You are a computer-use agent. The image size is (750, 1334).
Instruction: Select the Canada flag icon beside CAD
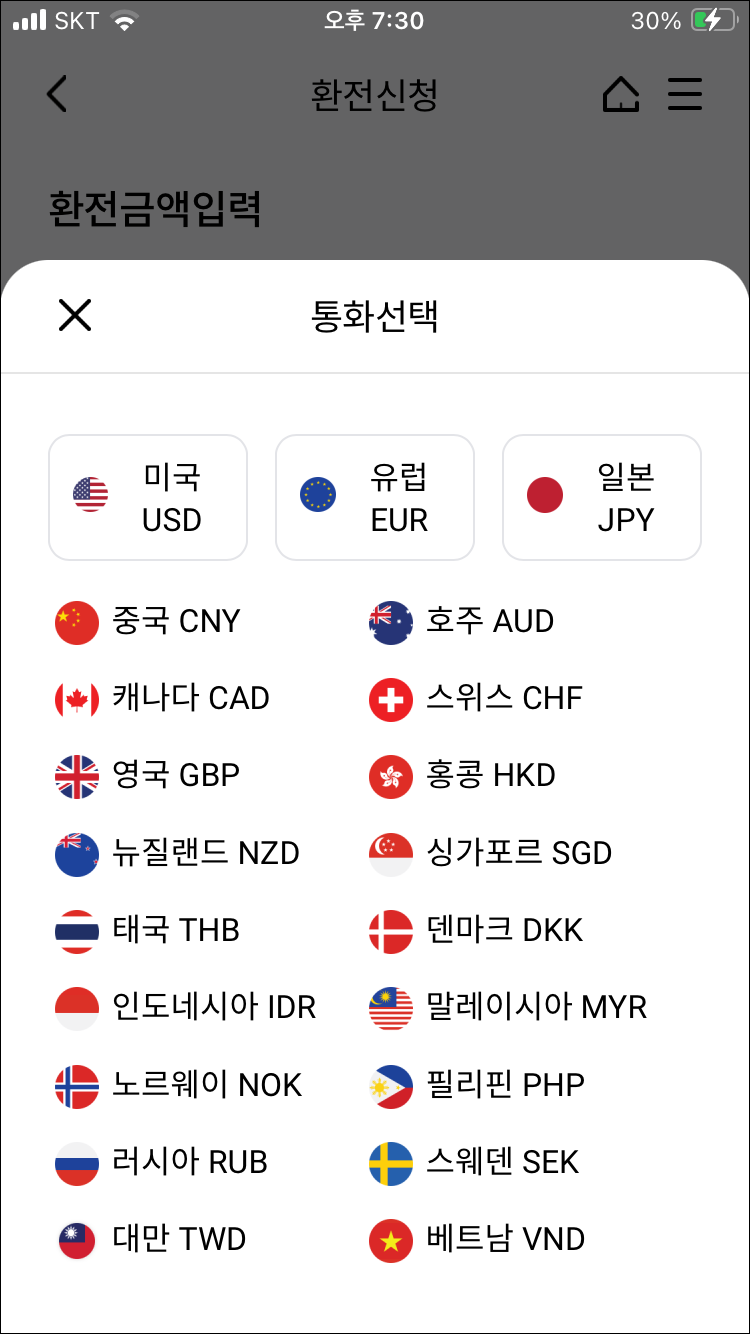tap(76, 698)
